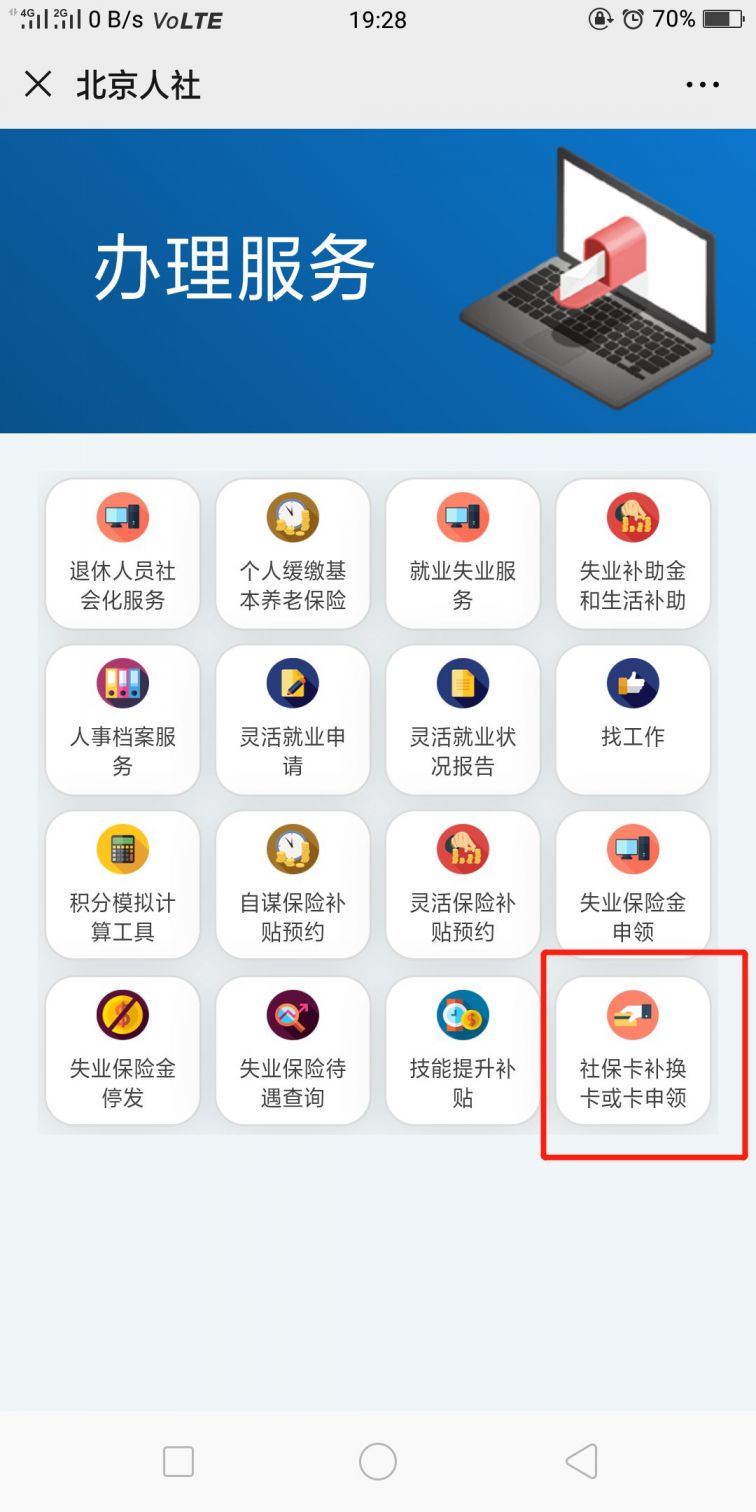Open 失业保险待遇查询
The image size is (756, 1512).
pos(293,1052)
